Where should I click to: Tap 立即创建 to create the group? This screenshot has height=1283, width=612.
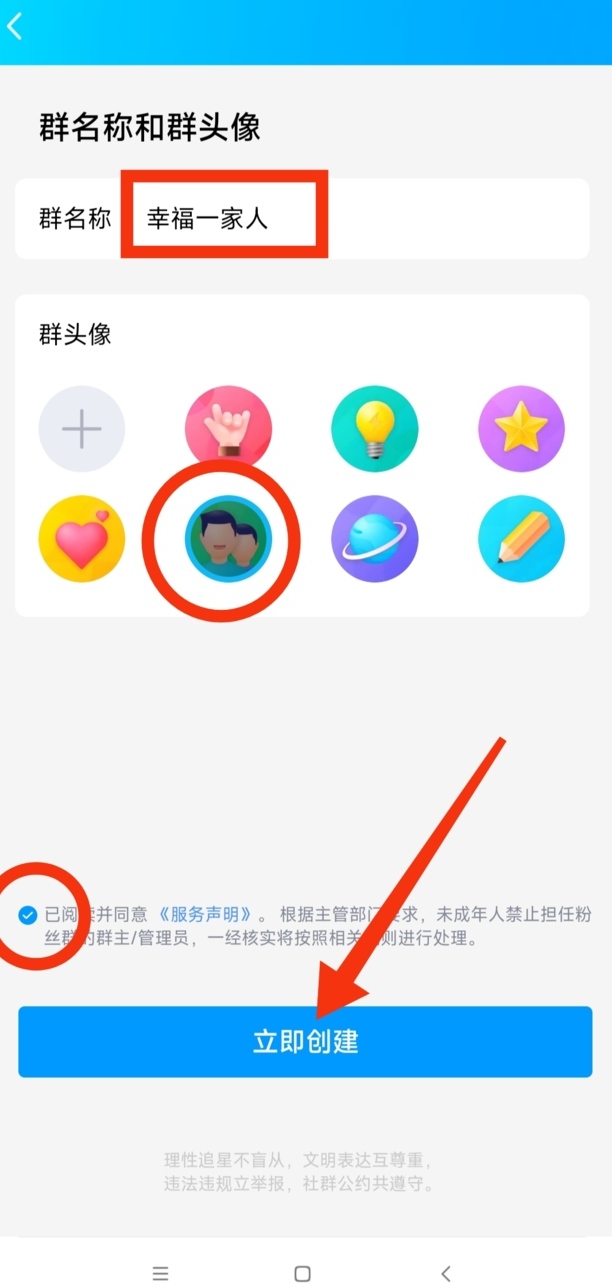point(305,1041)
